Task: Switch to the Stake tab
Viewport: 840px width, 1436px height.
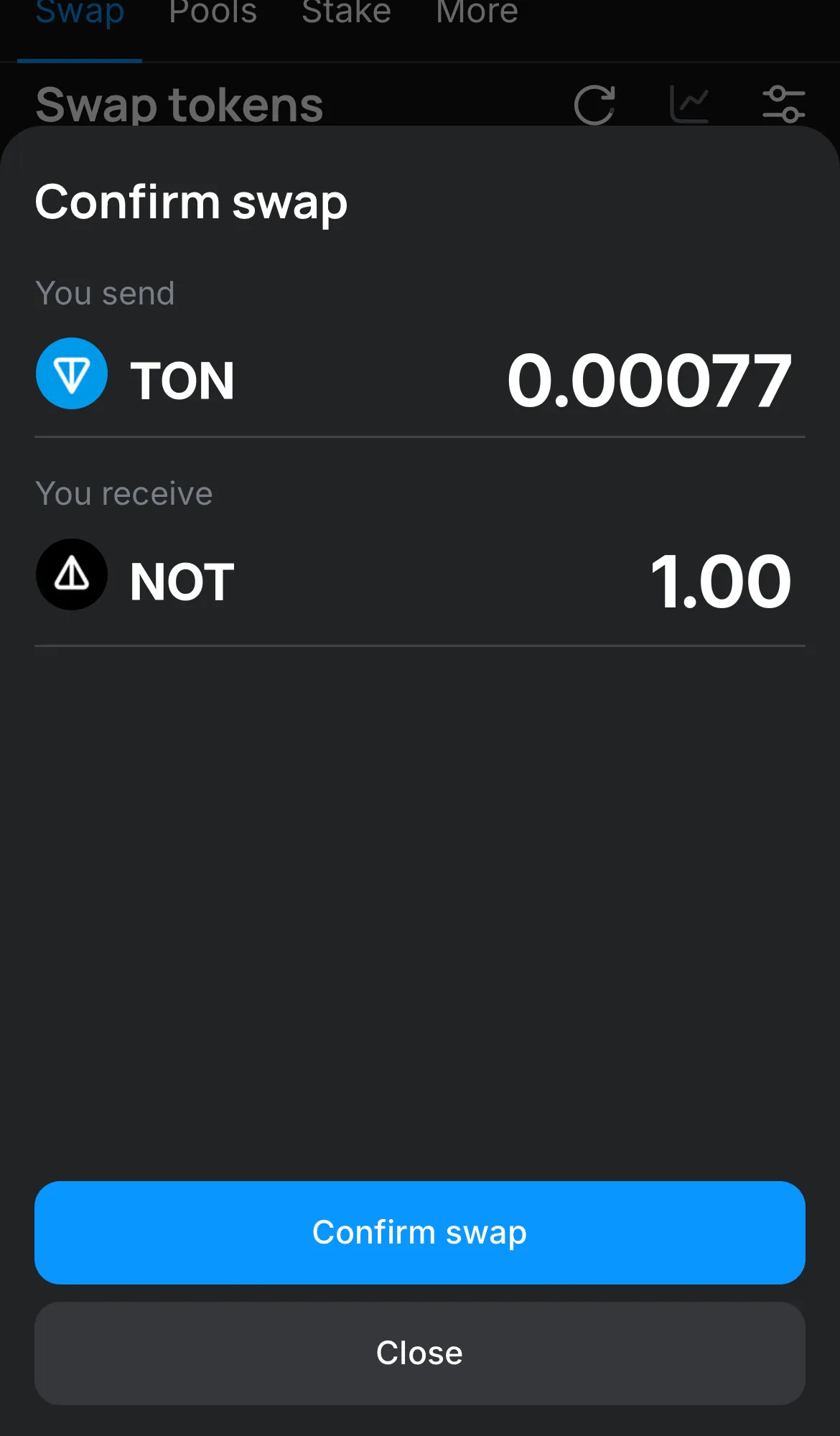Action: [346, 13]
